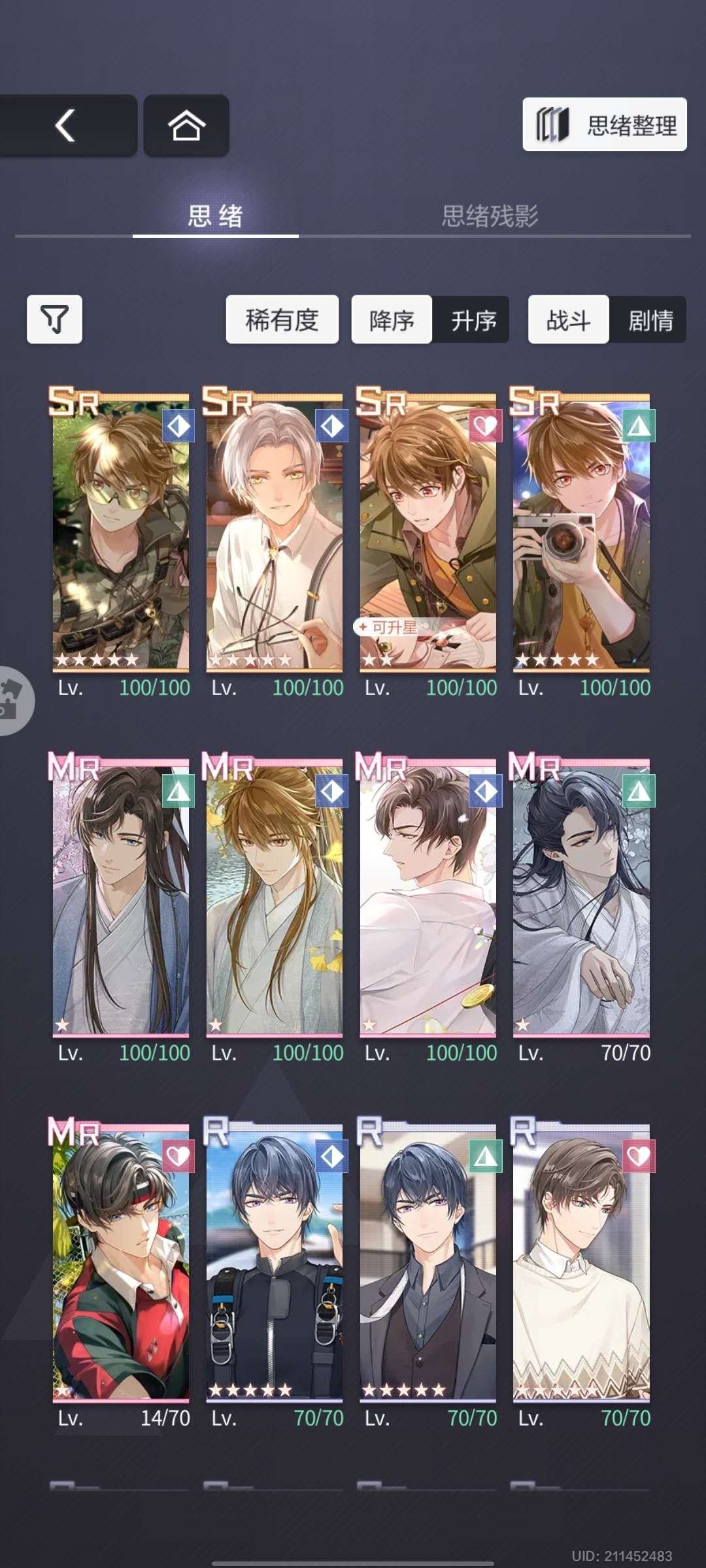Open SR card marked 可升星
Image resolution: width=706 pixels, height=1568 pixels.
point(428,532)
